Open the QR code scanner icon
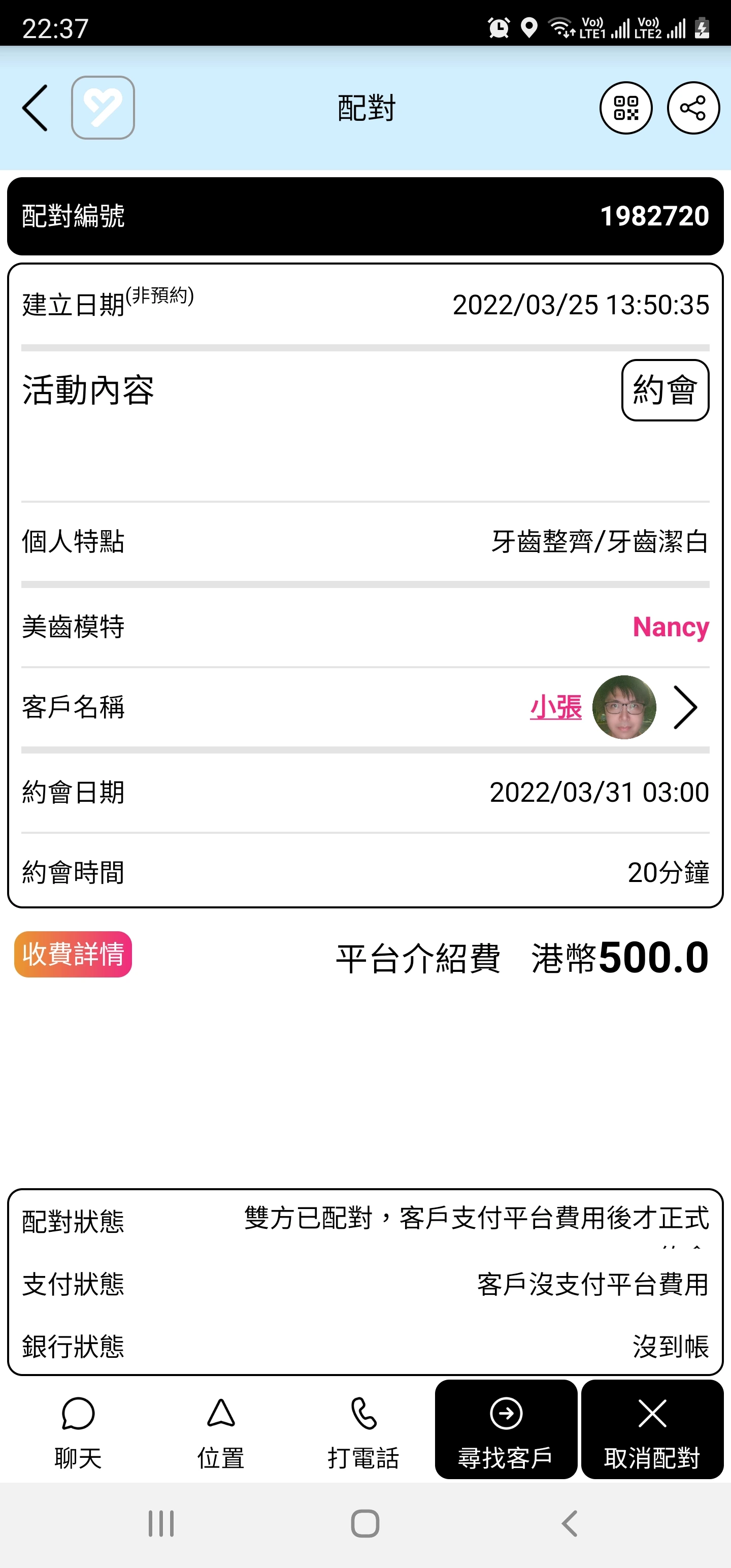This screenshot has width=731, height=1568. click(x=626, y=108)
